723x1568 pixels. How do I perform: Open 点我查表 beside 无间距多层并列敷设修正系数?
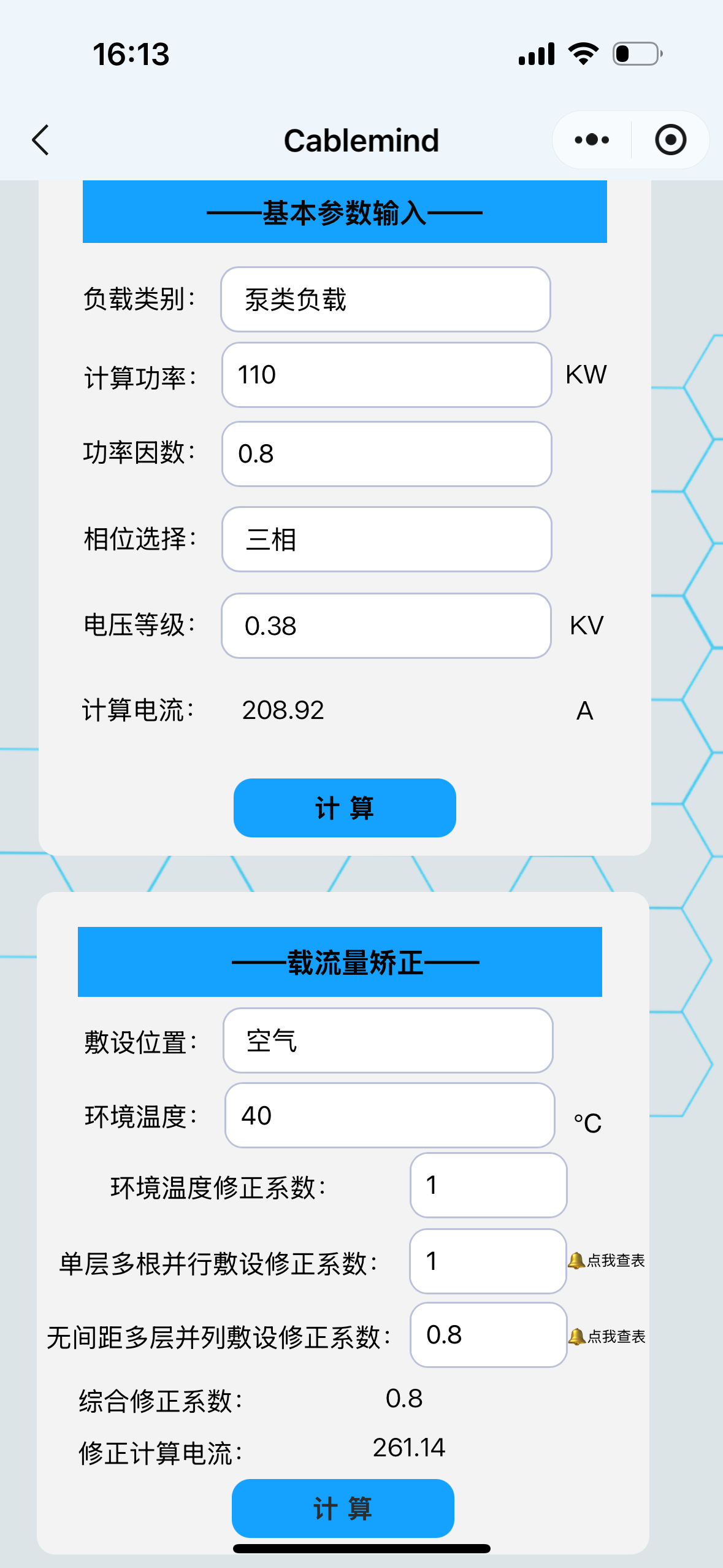point(607,1336)
